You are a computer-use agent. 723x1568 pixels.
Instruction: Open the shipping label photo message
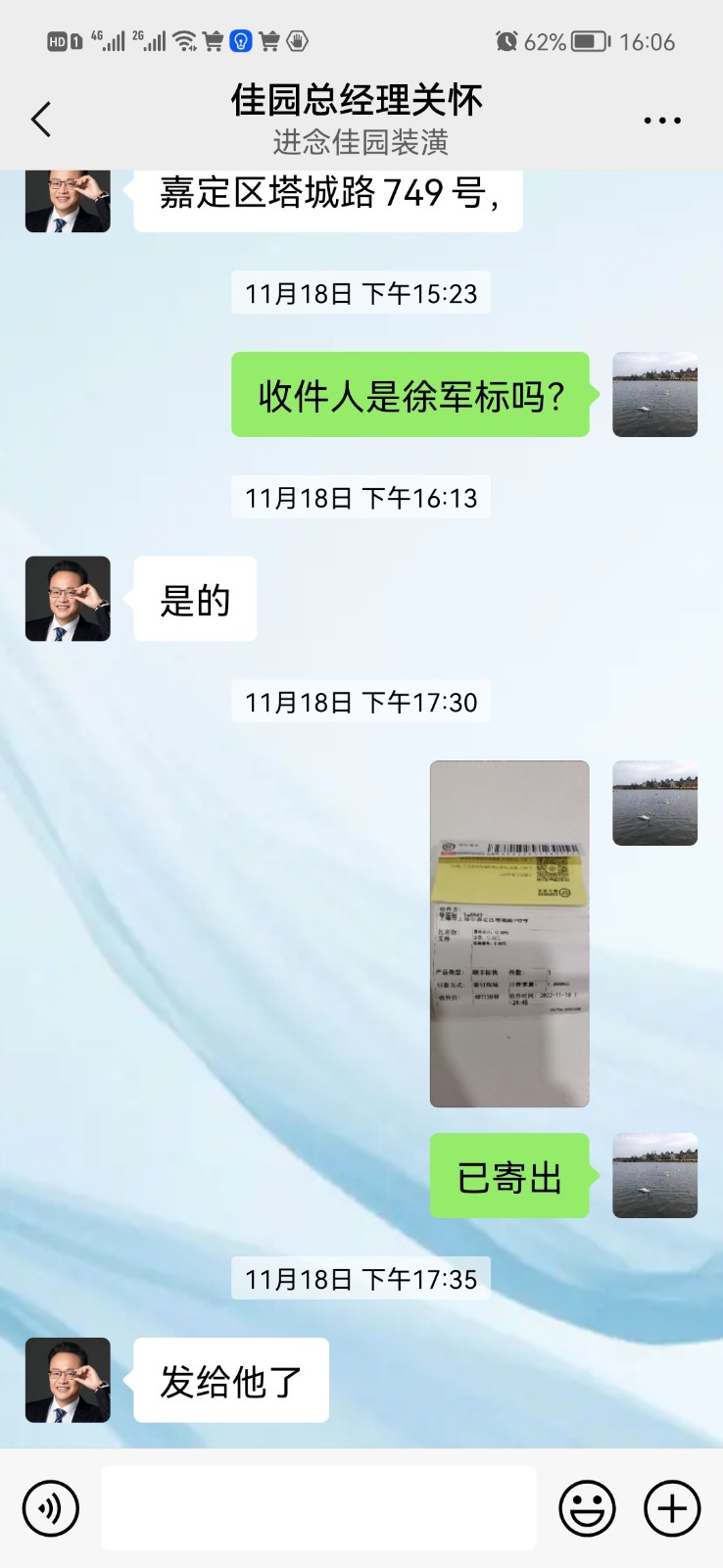509,933
